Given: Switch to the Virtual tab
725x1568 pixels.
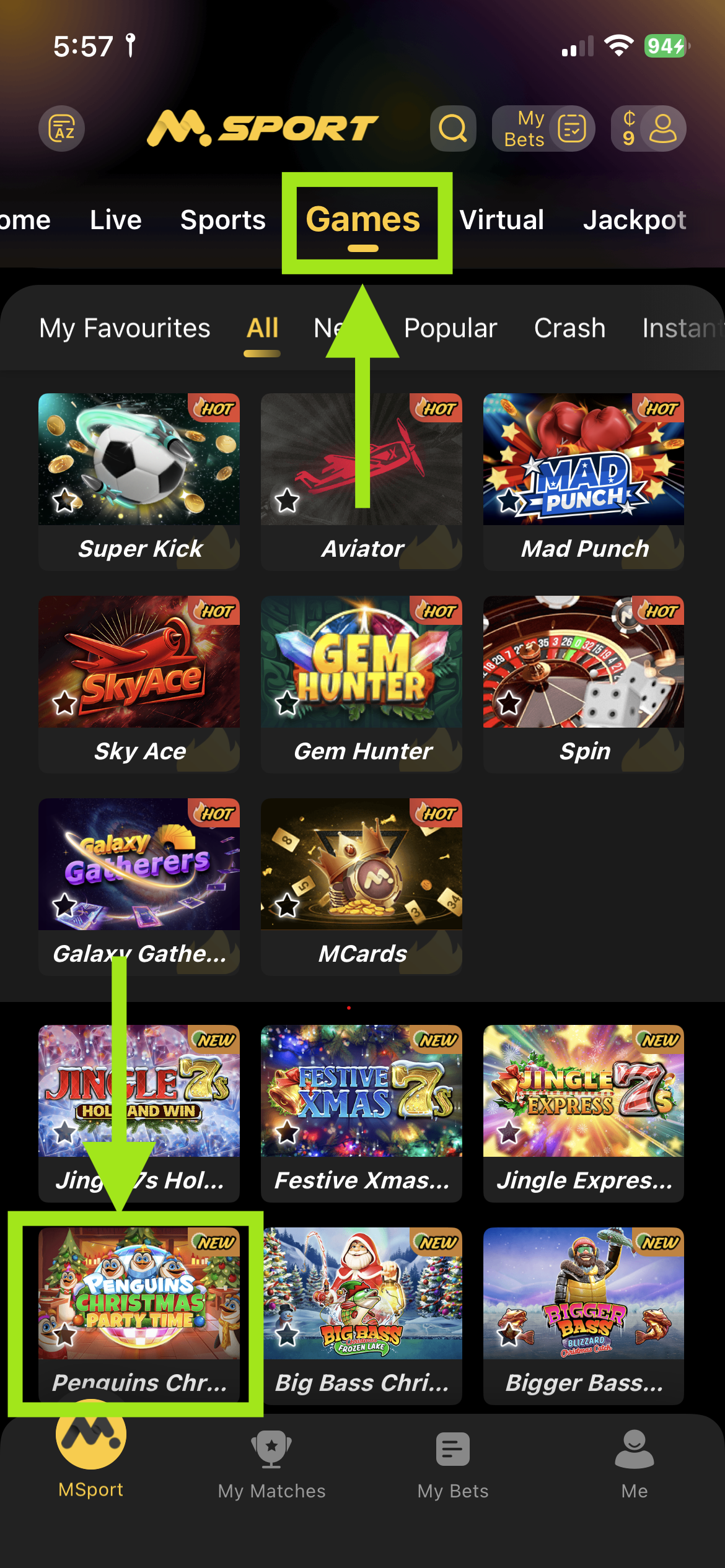Looking at the screenshot, I should (501, 220).
